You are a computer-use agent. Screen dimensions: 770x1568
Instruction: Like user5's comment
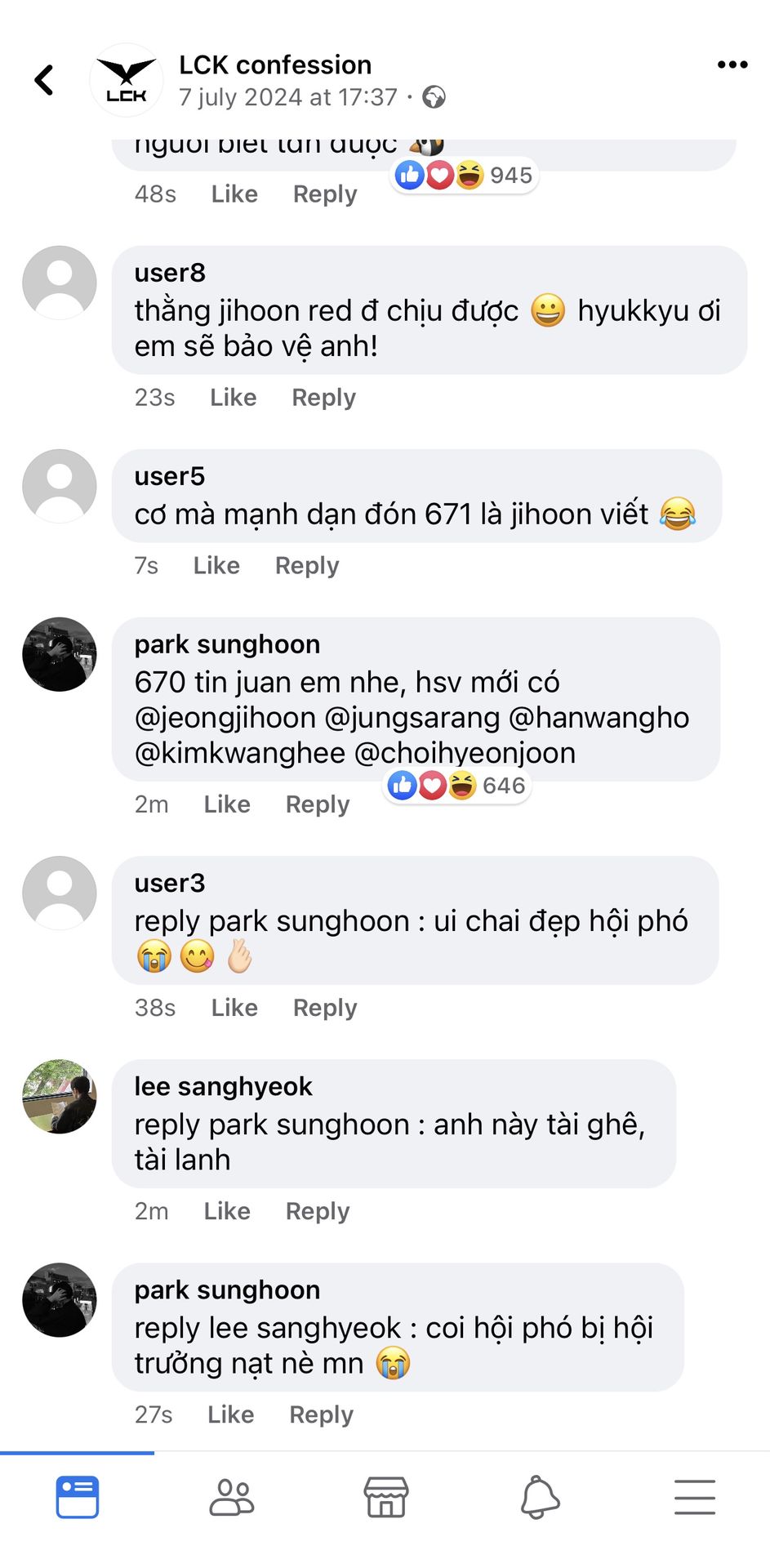(216, 565)
